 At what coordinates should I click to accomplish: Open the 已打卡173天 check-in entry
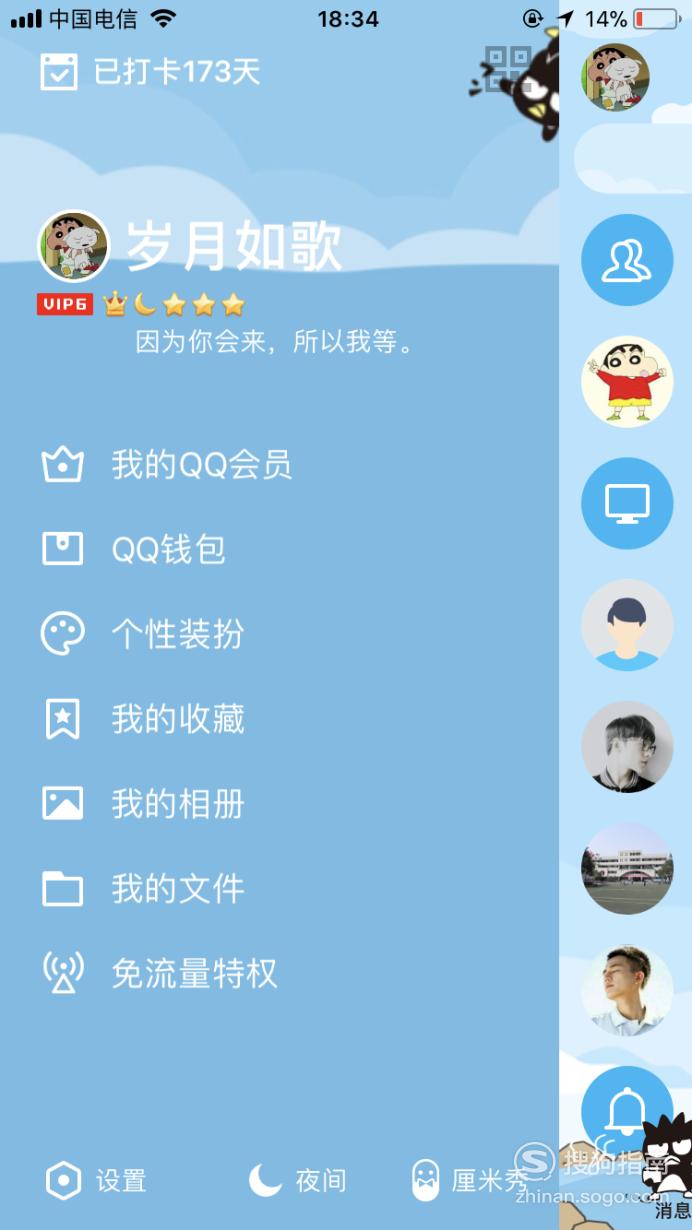(x=150, y=72)
